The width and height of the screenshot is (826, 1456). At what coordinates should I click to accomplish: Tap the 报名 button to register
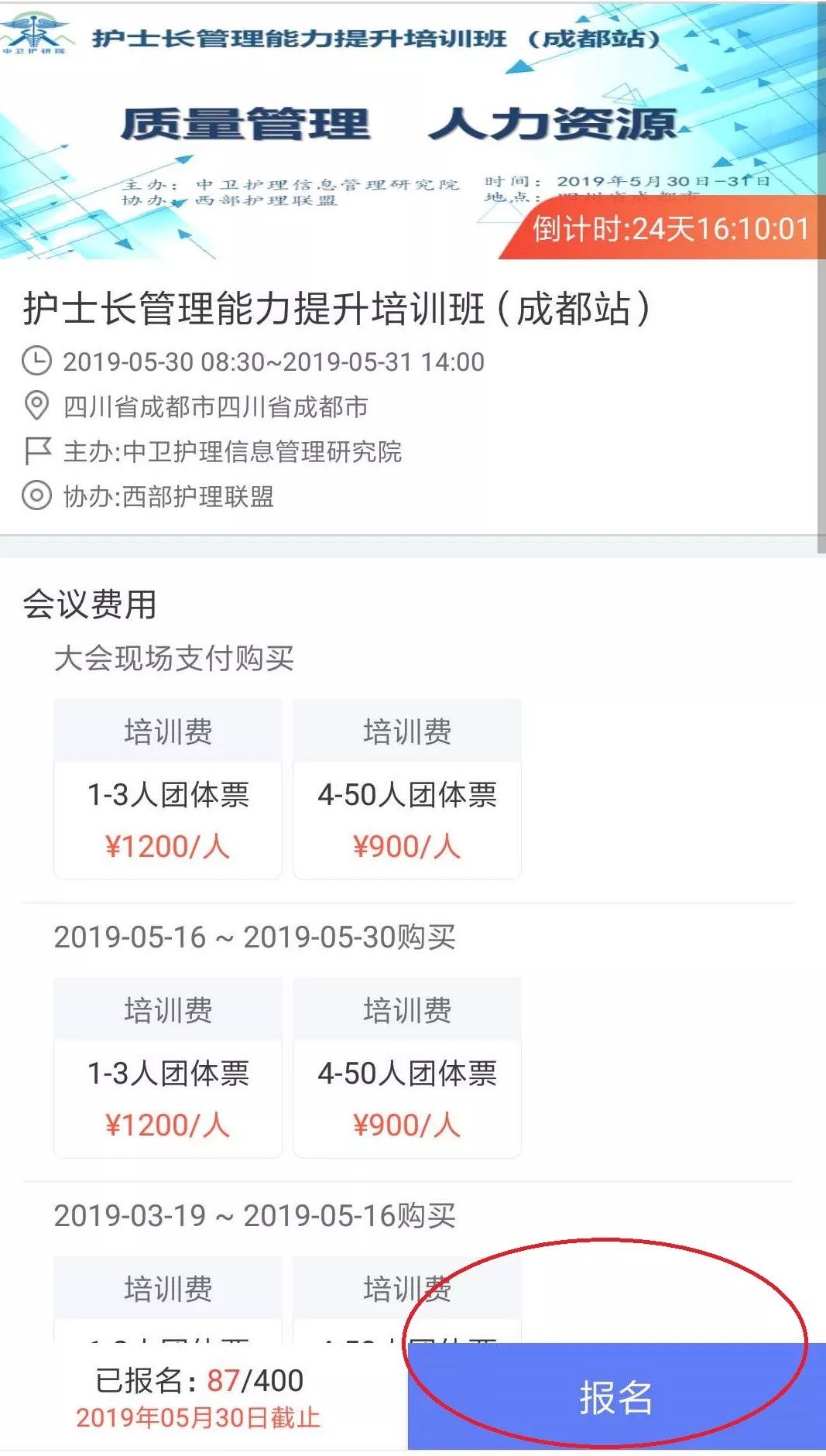click(615, 1396)
